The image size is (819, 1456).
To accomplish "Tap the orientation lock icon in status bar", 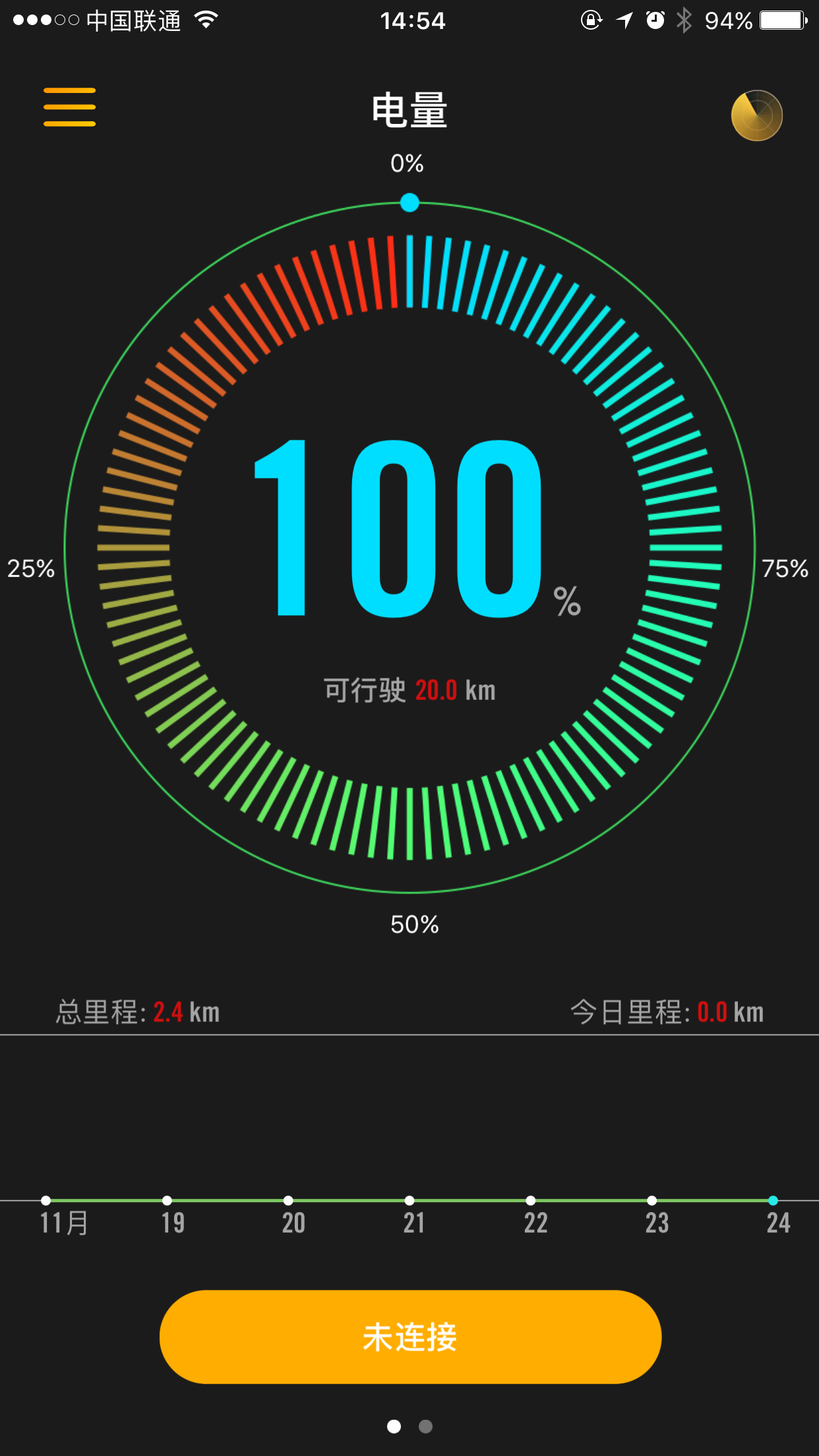I will click(590, 20).
